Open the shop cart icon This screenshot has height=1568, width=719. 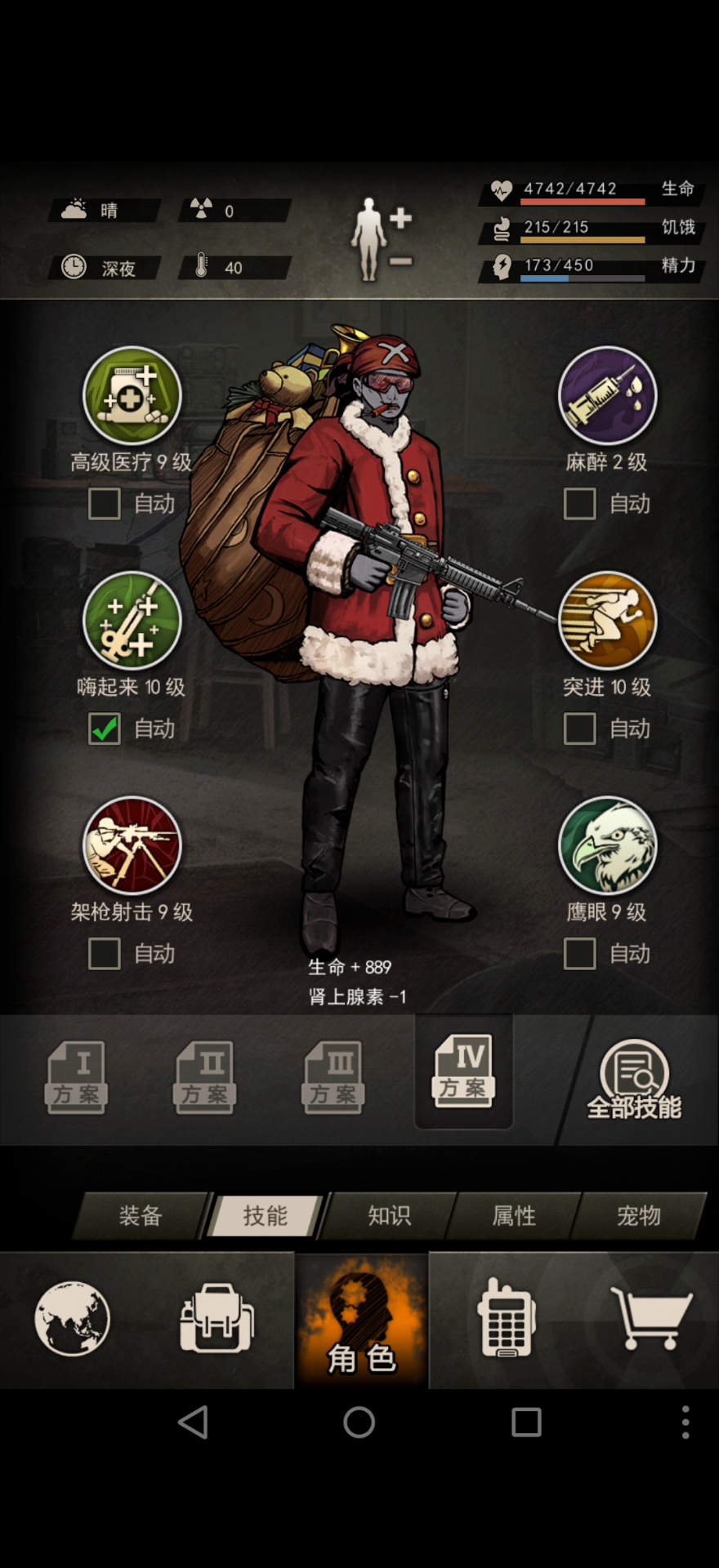651,1318
